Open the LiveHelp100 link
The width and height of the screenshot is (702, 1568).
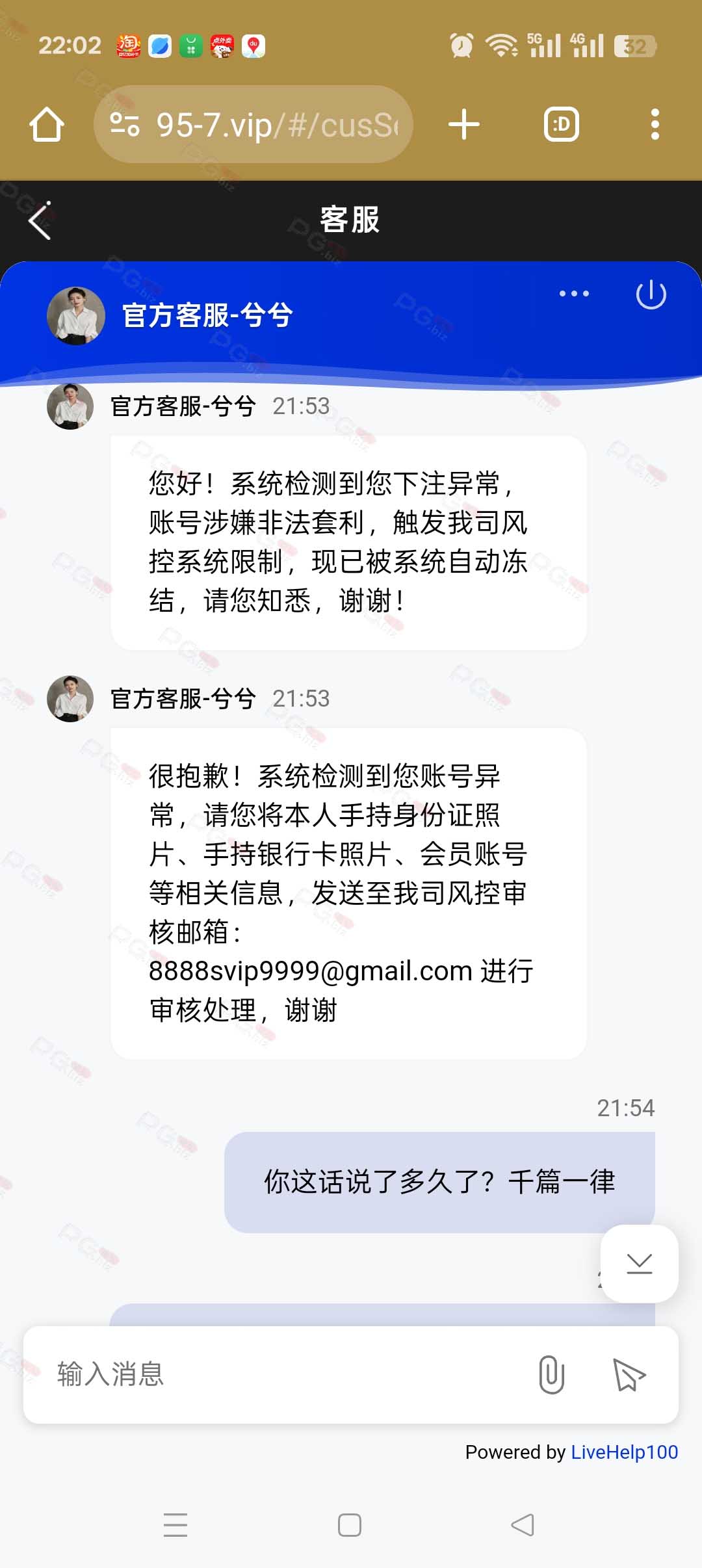point(624,1452)
